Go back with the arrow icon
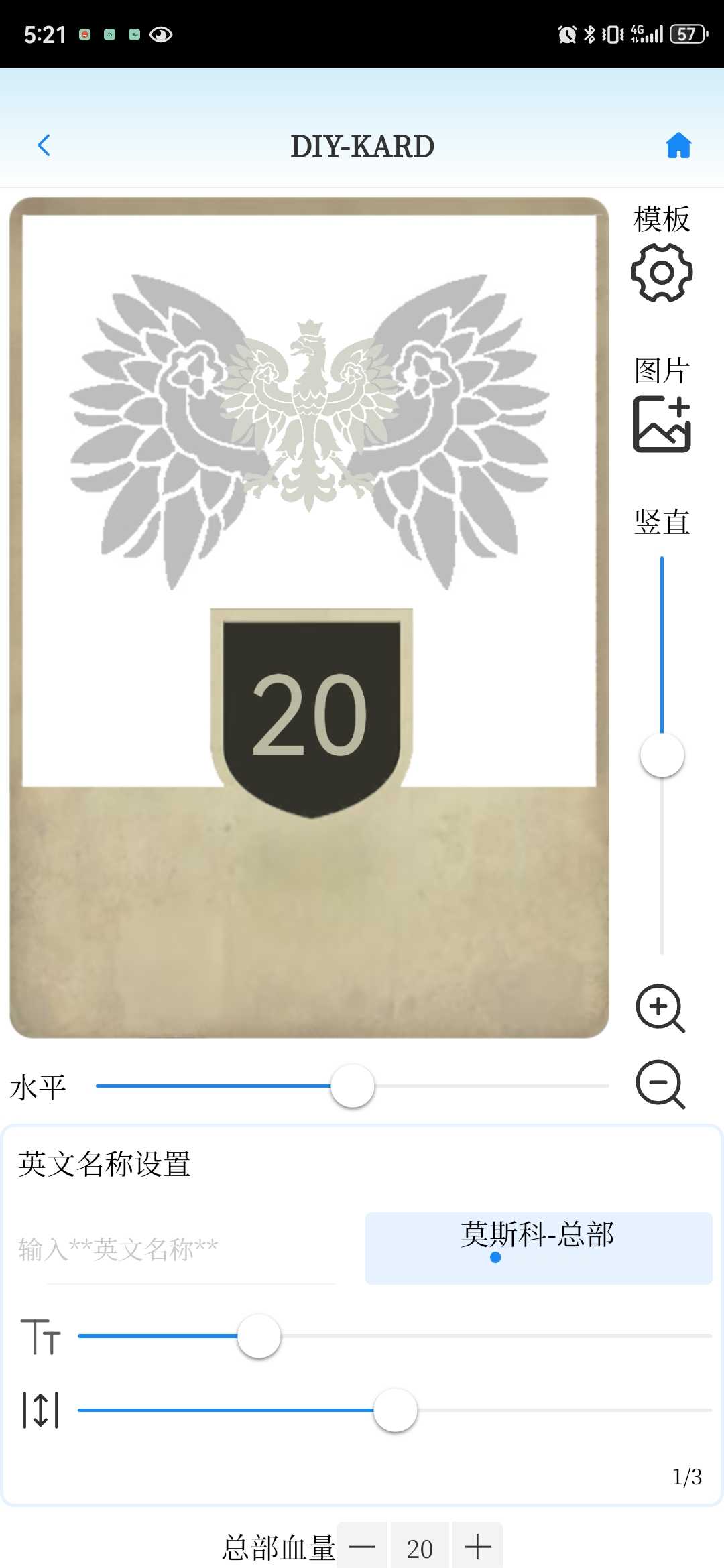The height and width of the screenshot is (1568, 724). point(44,145)
